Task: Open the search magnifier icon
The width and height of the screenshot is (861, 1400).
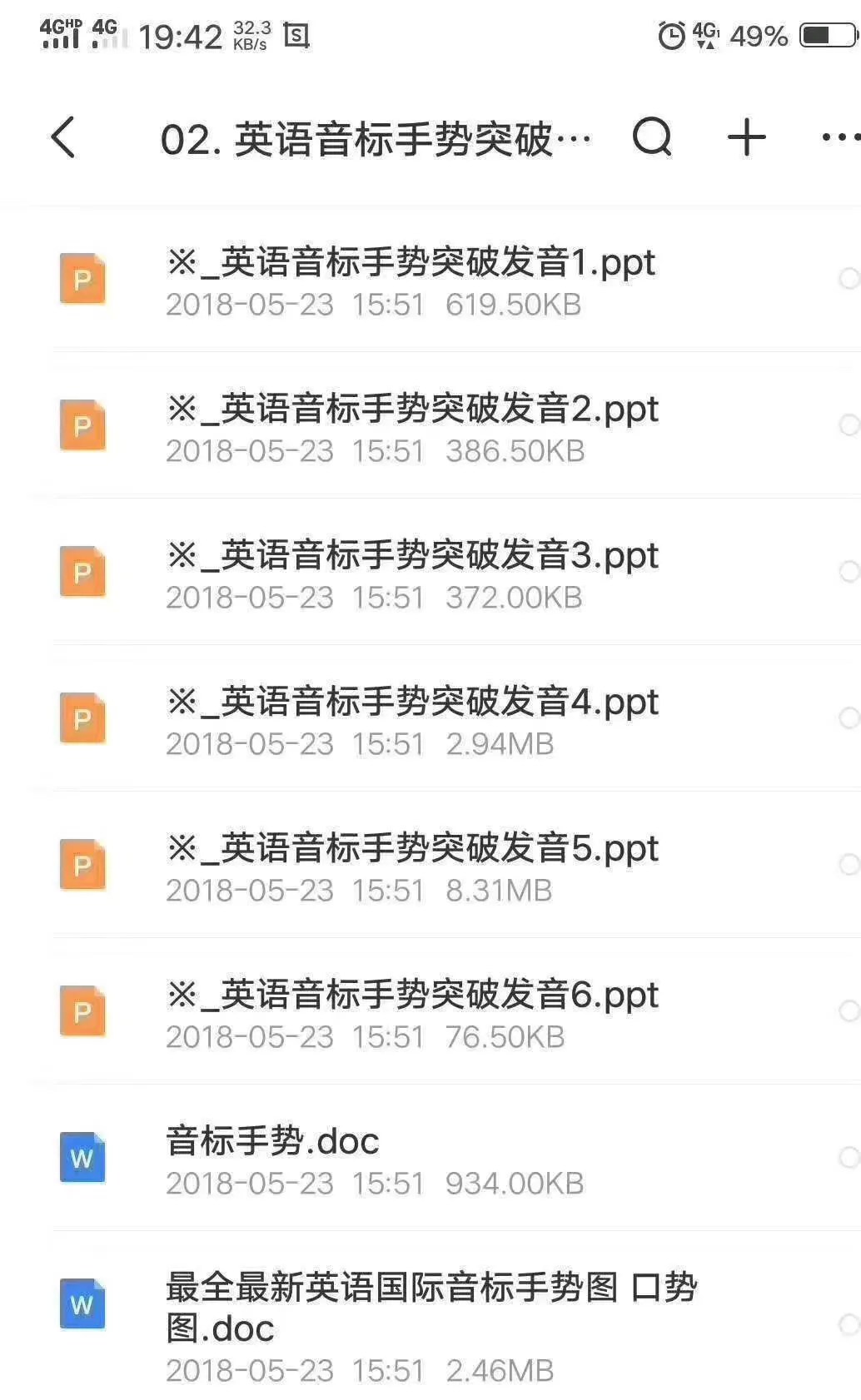Action: [x=652, y=137]
